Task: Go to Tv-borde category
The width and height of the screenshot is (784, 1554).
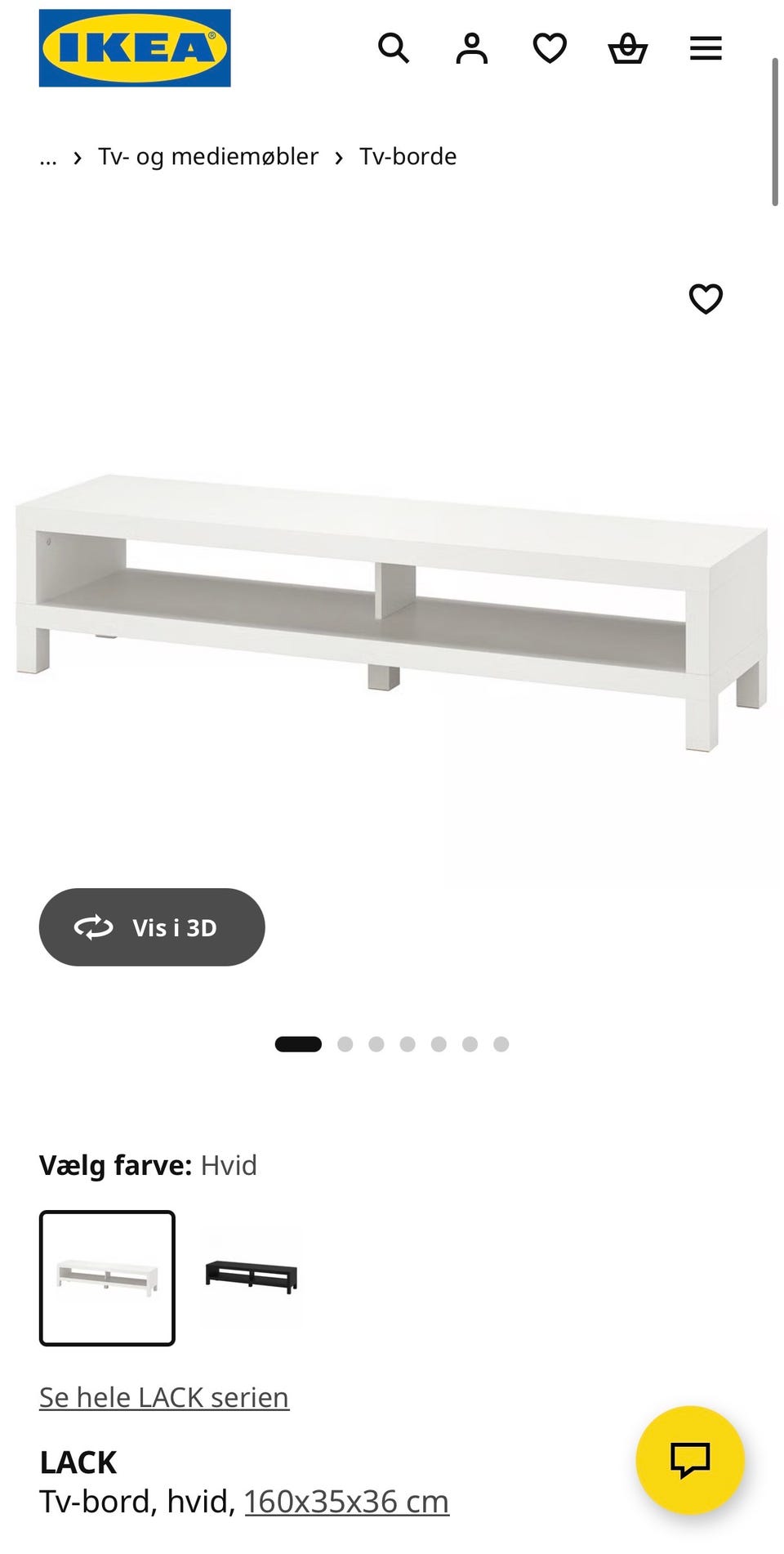Action: pos(407,156)
